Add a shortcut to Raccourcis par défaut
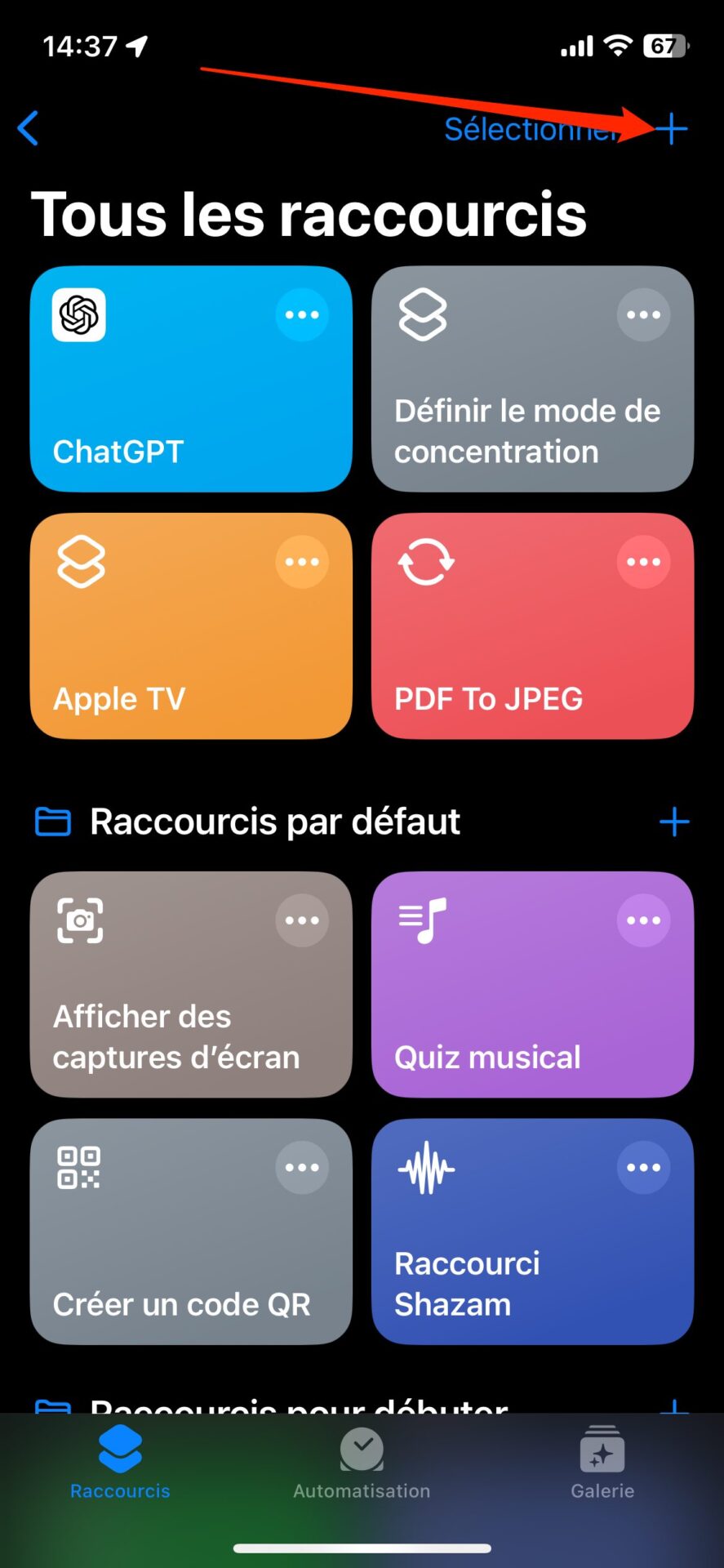The width and height of the screenshot is (724, 1568). coord(674,822)
